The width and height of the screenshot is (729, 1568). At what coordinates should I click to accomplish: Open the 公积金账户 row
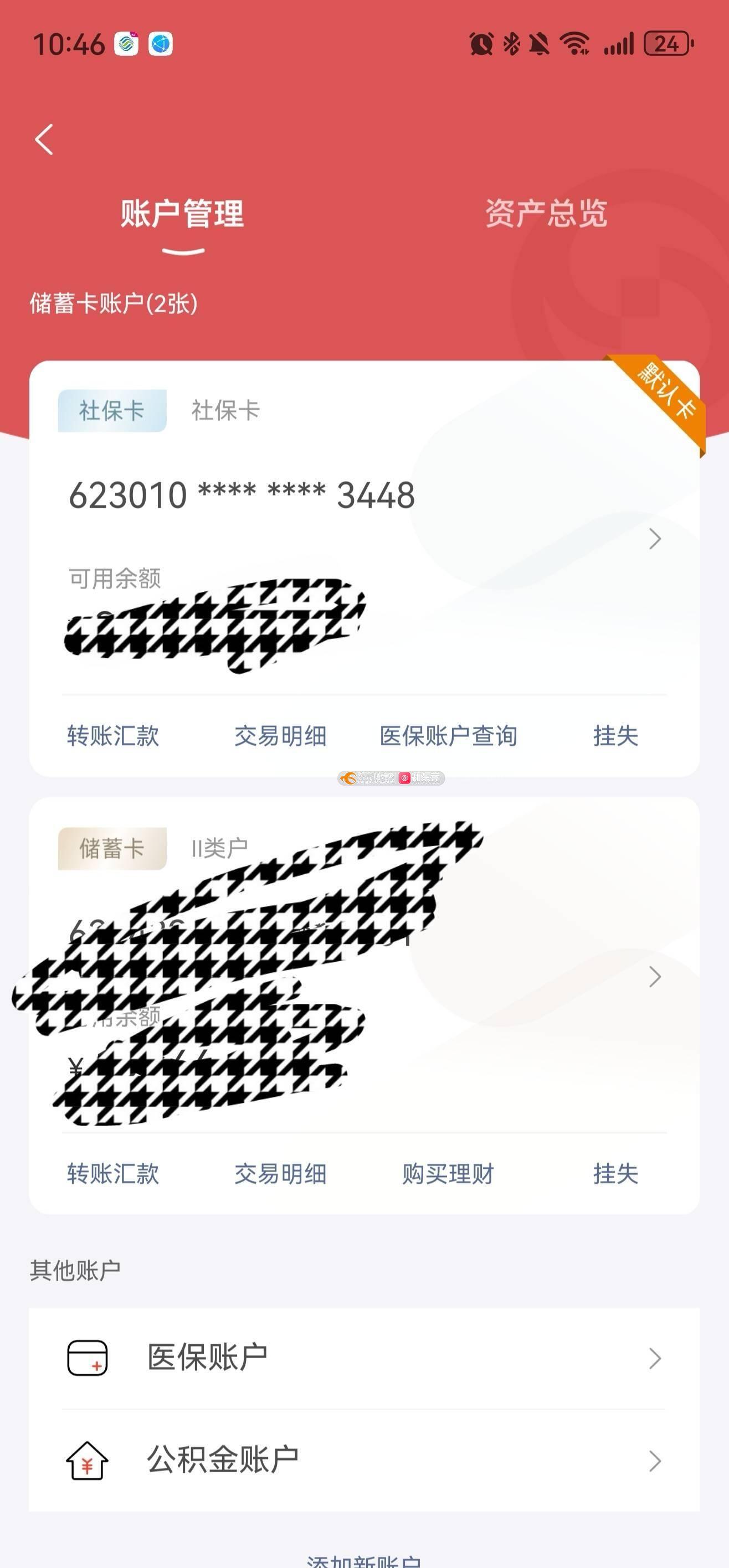tap(364, 1460)
